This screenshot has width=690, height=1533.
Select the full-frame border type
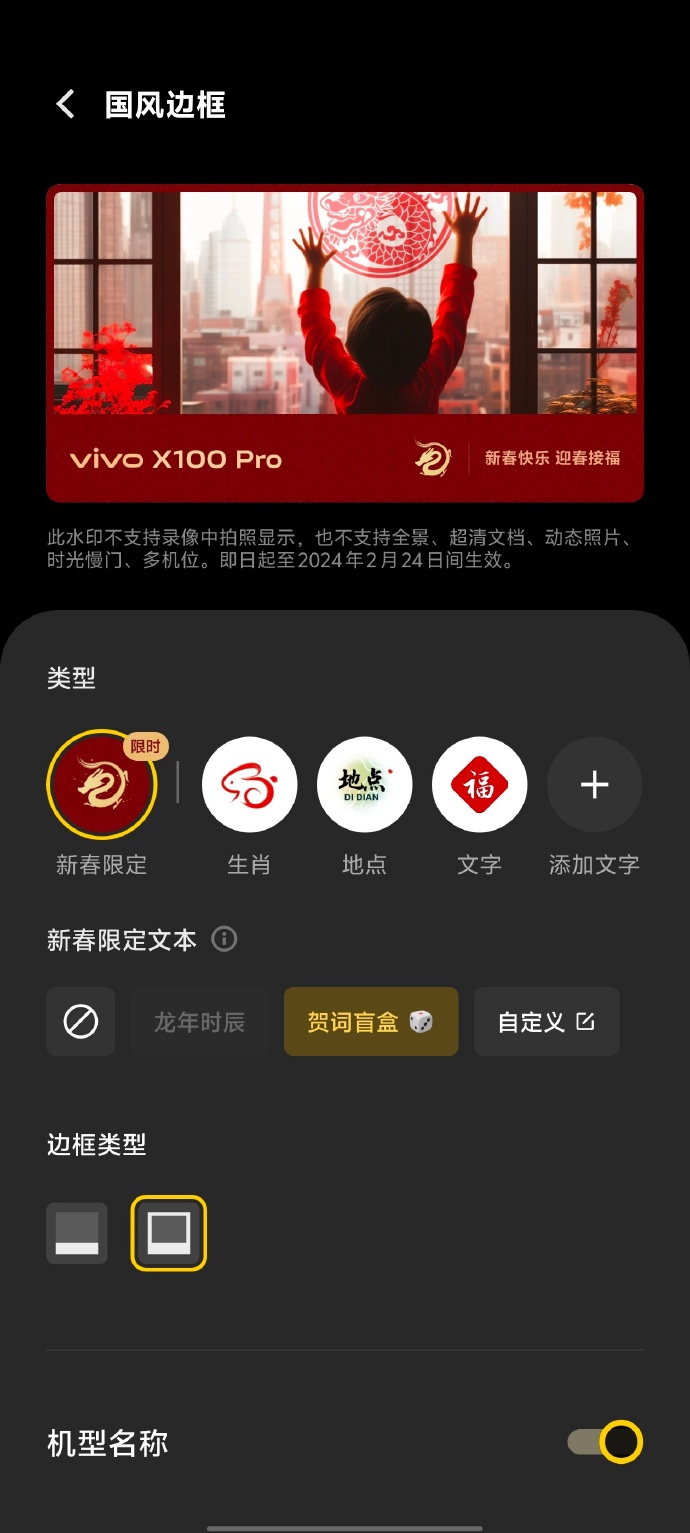pyautogui.click(x=169, y=1233)
